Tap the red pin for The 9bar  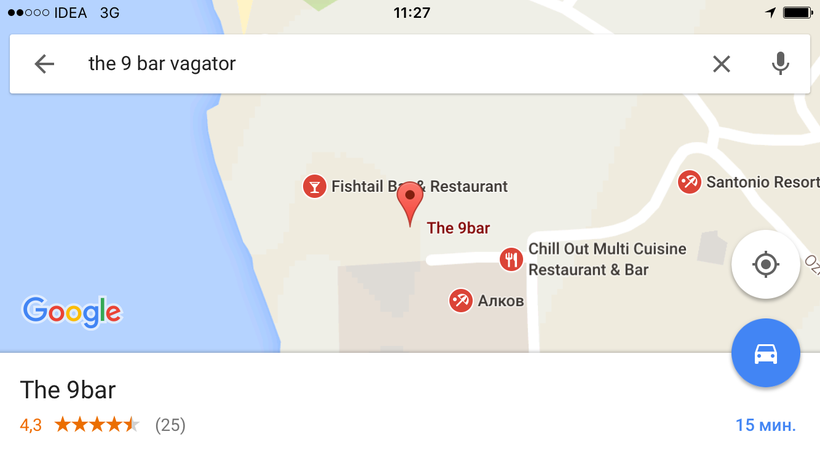pyautogui.click(x=410, y=200)
